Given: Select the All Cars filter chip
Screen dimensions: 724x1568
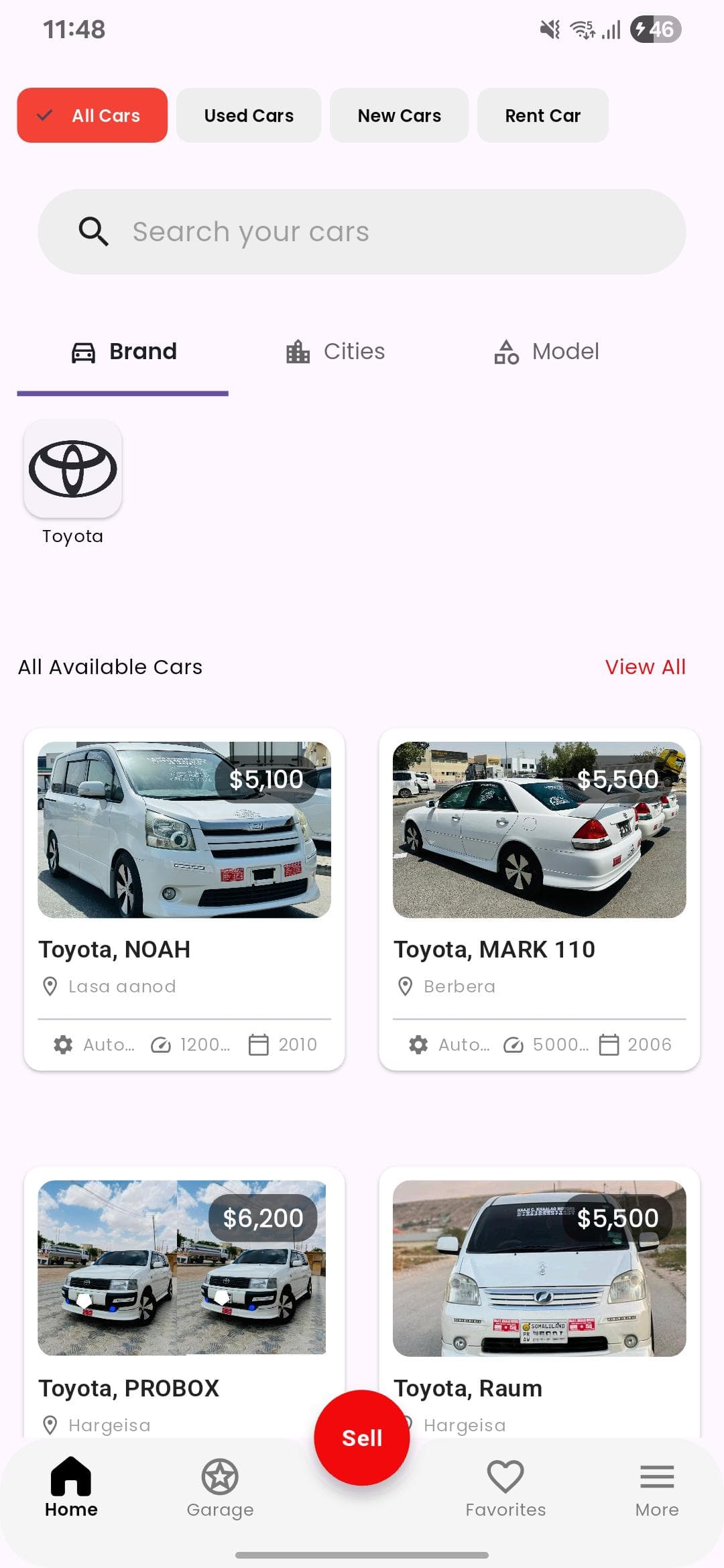Looking at the screenshot, I should 93,115.
